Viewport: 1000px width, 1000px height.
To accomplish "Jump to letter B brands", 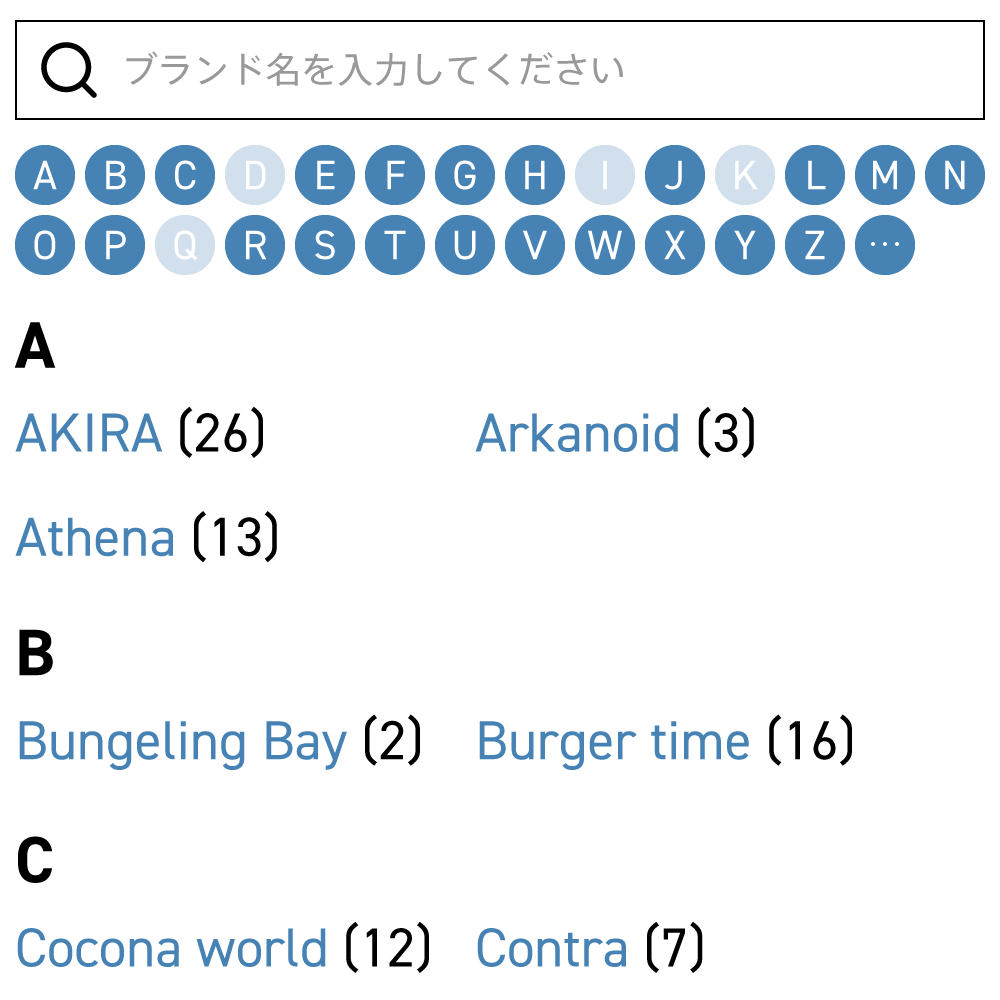I will tap(115, 176).
